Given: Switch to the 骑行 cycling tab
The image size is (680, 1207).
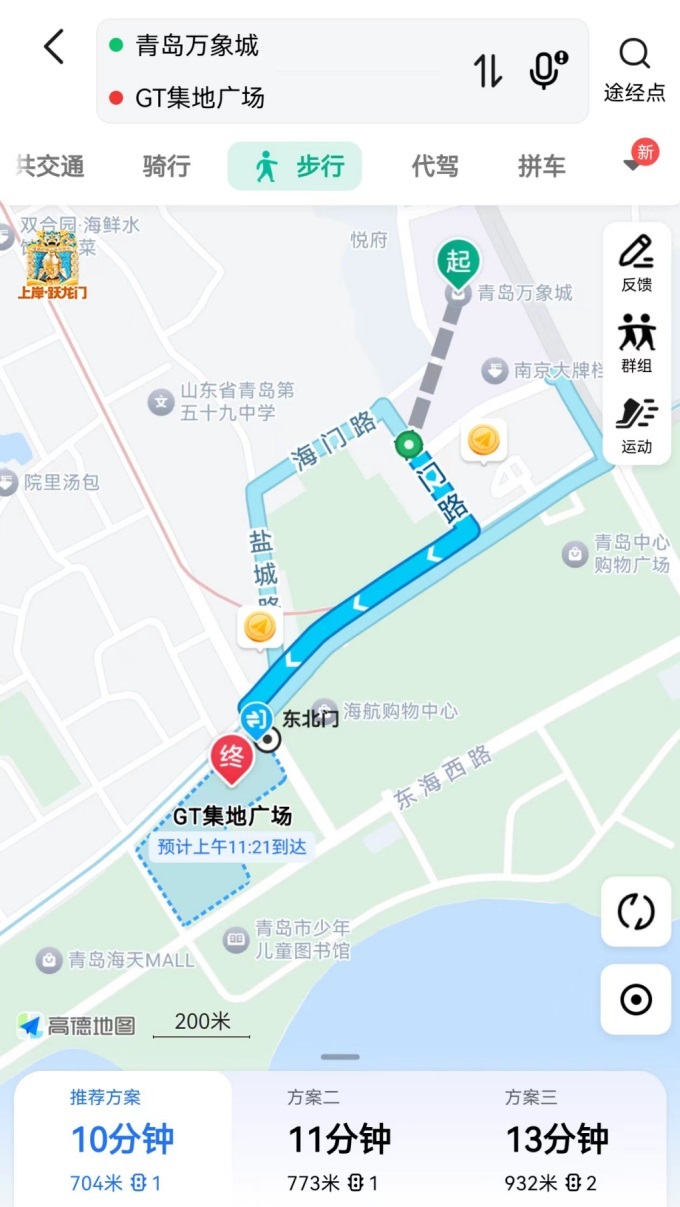Looking at the screenshot, I should (x=167, y=166).
